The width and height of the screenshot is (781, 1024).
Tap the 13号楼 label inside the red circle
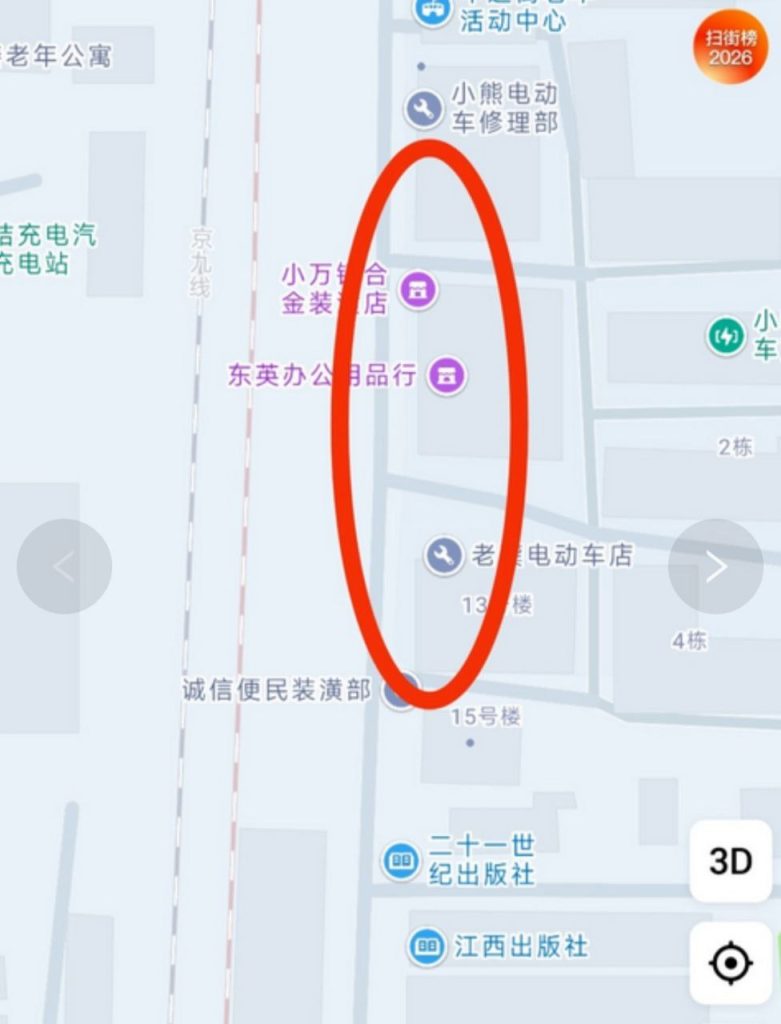pos(496,604)
